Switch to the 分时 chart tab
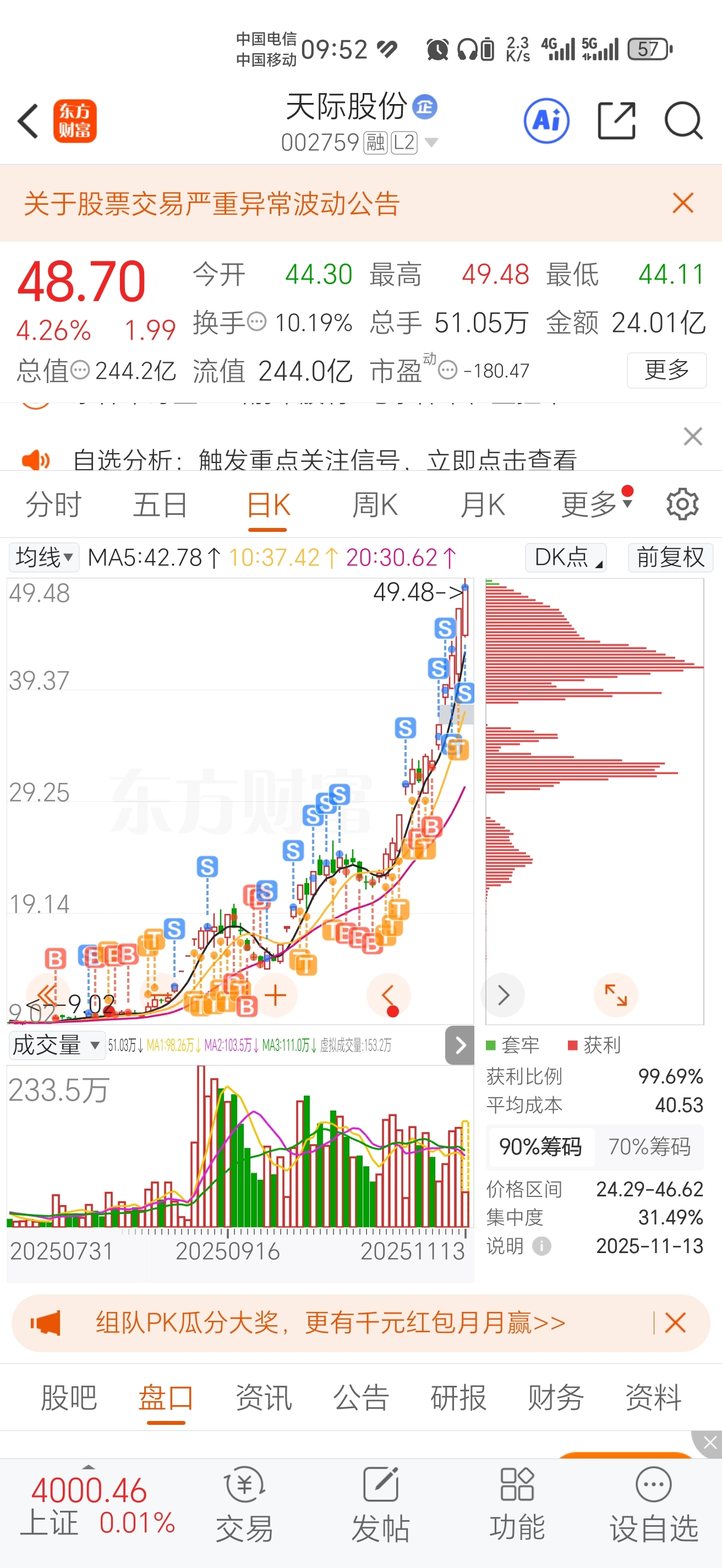Viewport: 722px width, 1568px height. [53, 505]
